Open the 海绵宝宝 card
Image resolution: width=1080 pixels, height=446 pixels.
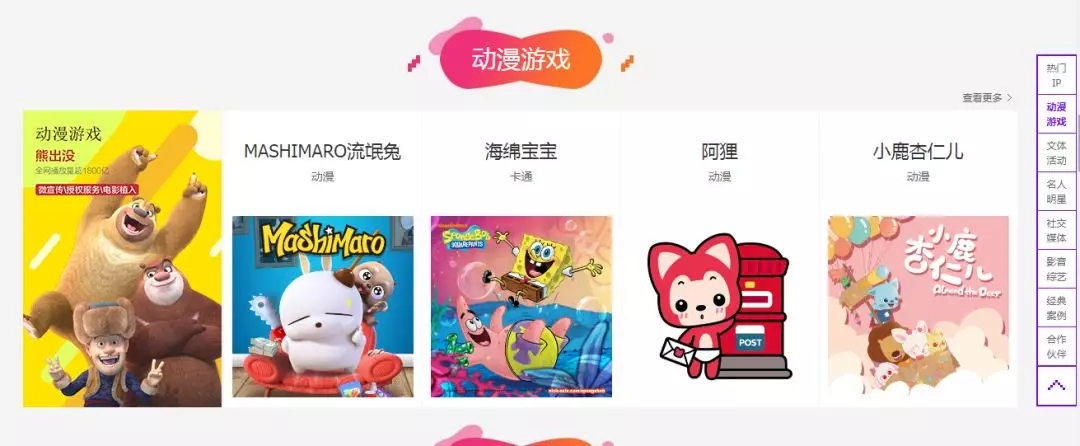pyautogui.click(x=521, y=260)
